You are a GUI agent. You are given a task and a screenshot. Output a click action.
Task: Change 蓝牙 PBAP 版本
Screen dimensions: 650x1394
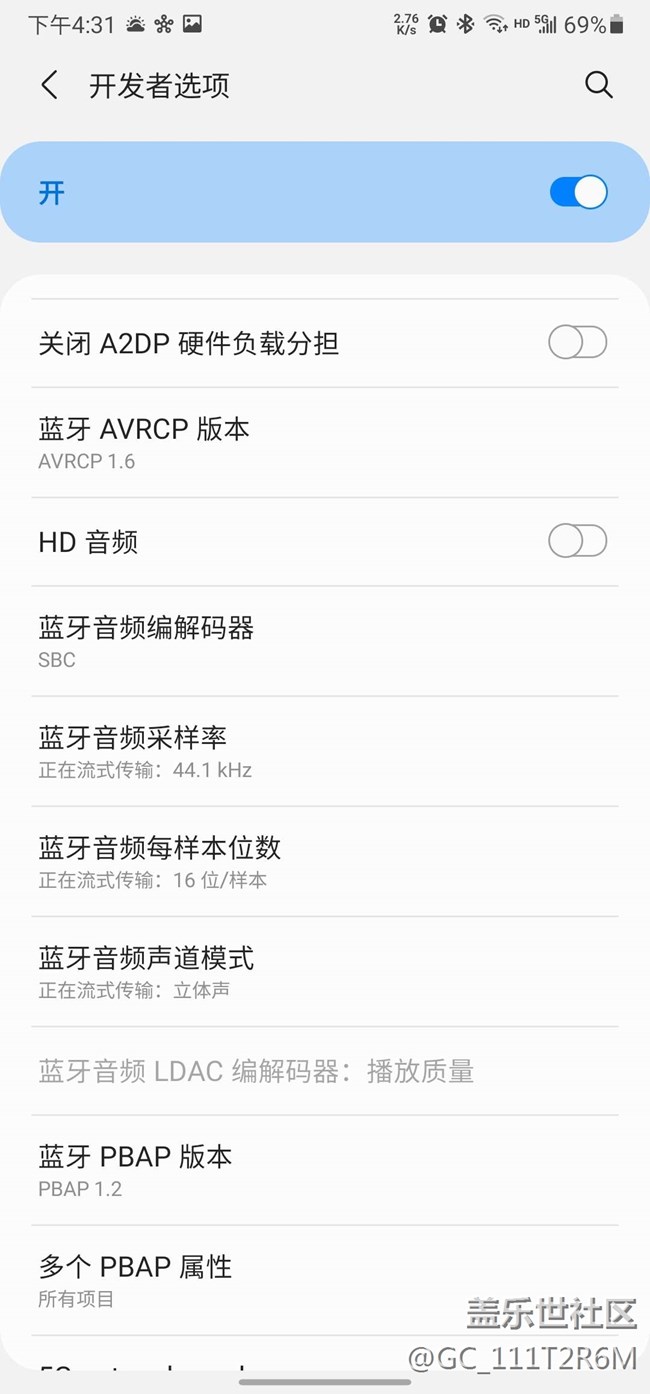pos(324,1171)
